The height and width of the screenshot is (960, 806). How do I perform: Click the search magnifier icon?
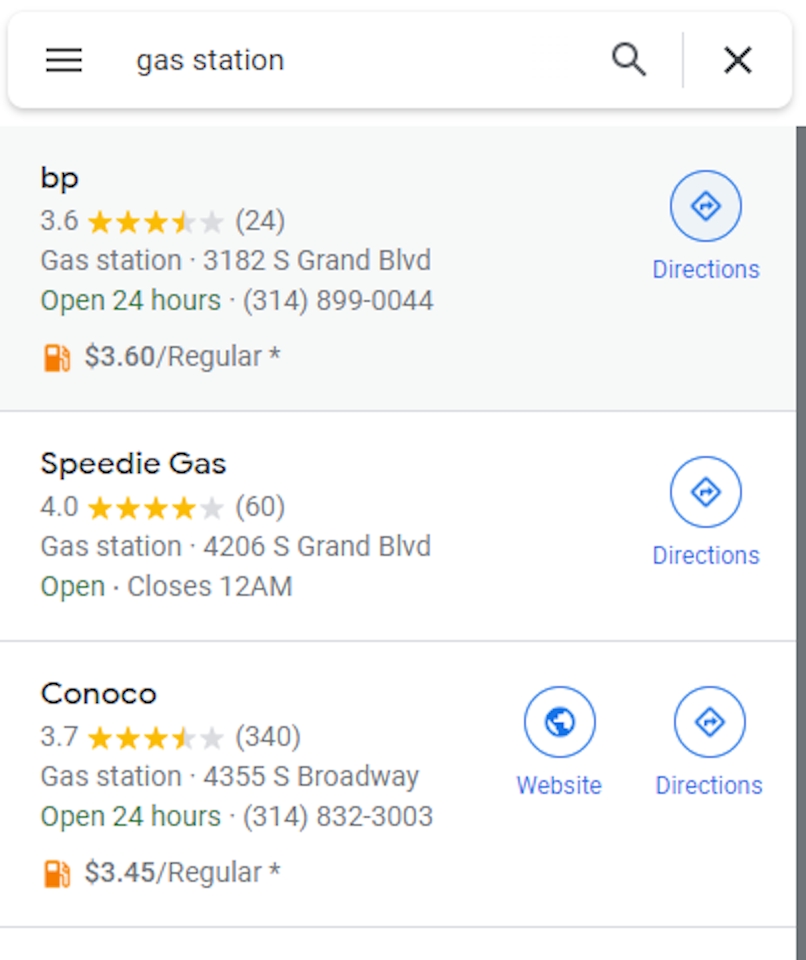(x=629, y=59)
